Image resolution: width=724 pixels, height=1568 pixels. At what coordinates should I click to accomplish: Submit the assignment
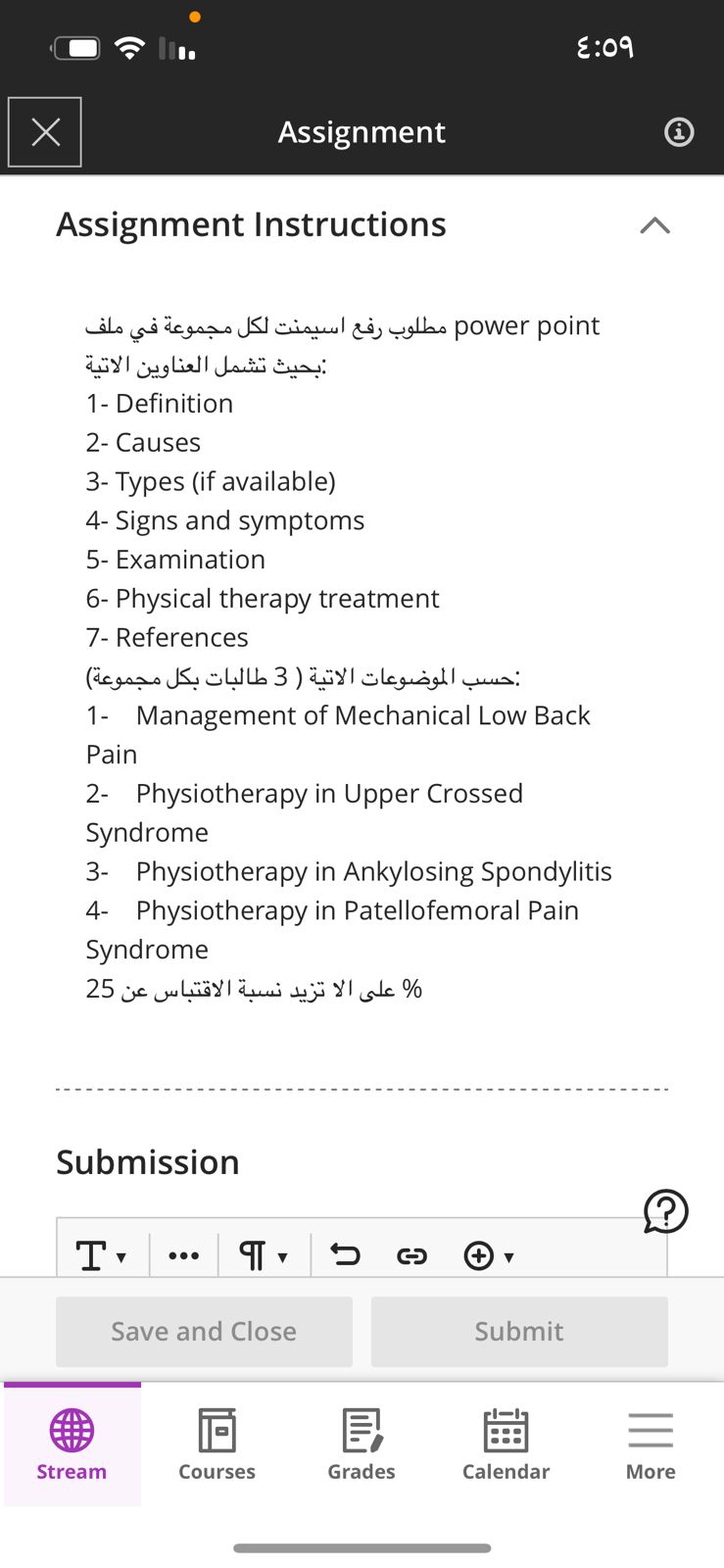pos(519,1331)
